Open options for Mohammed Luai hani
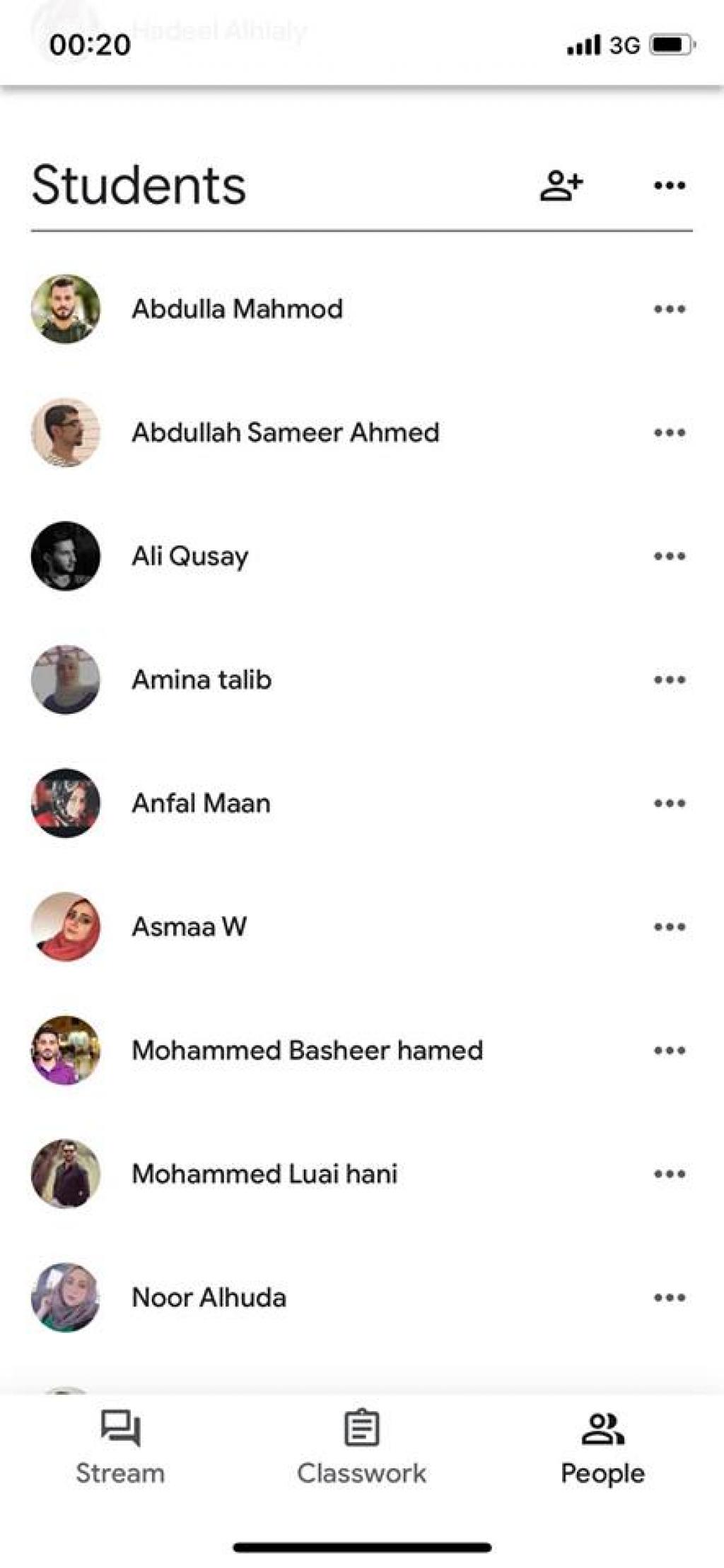The width and height of the screenshot is (724, 1568). click(x=669, y=1174)
